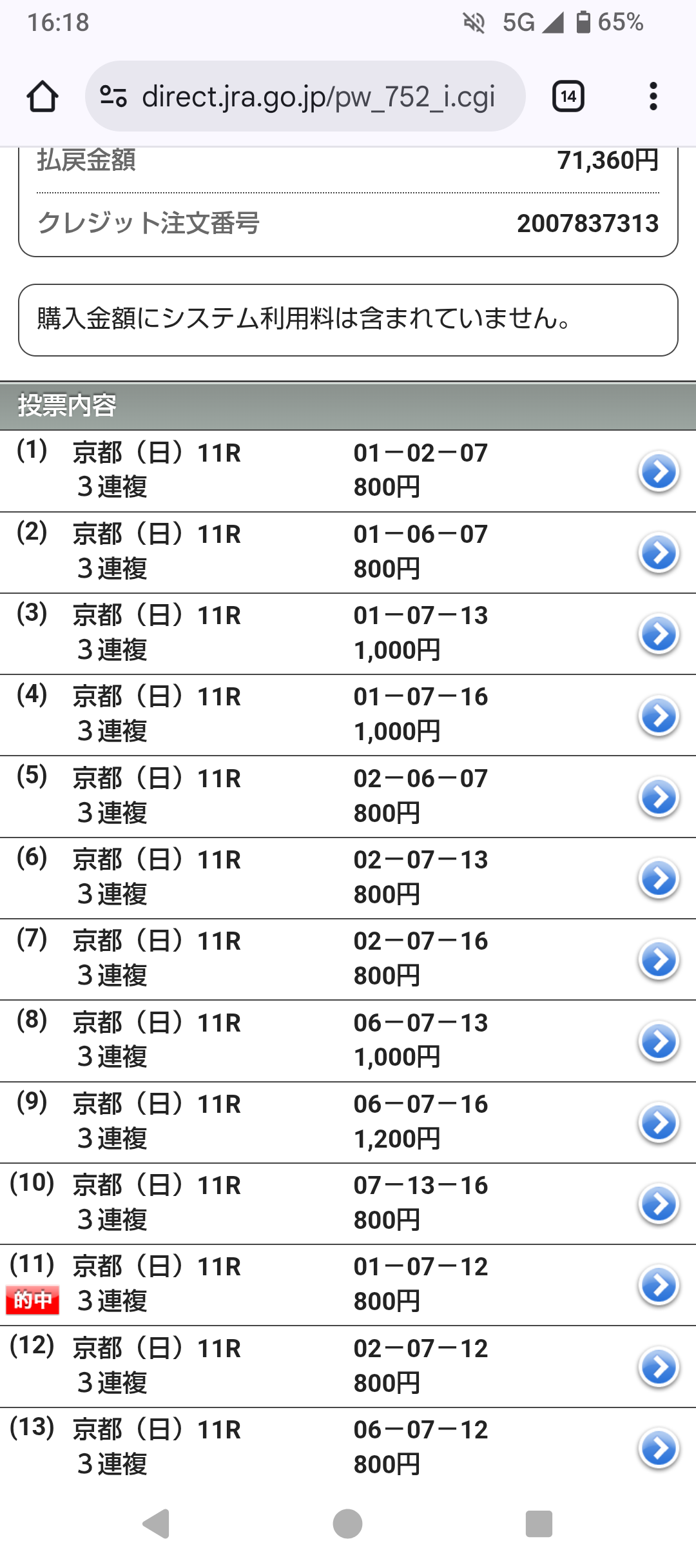Open bet (3) 01-07-13 row

click(659, 634)
